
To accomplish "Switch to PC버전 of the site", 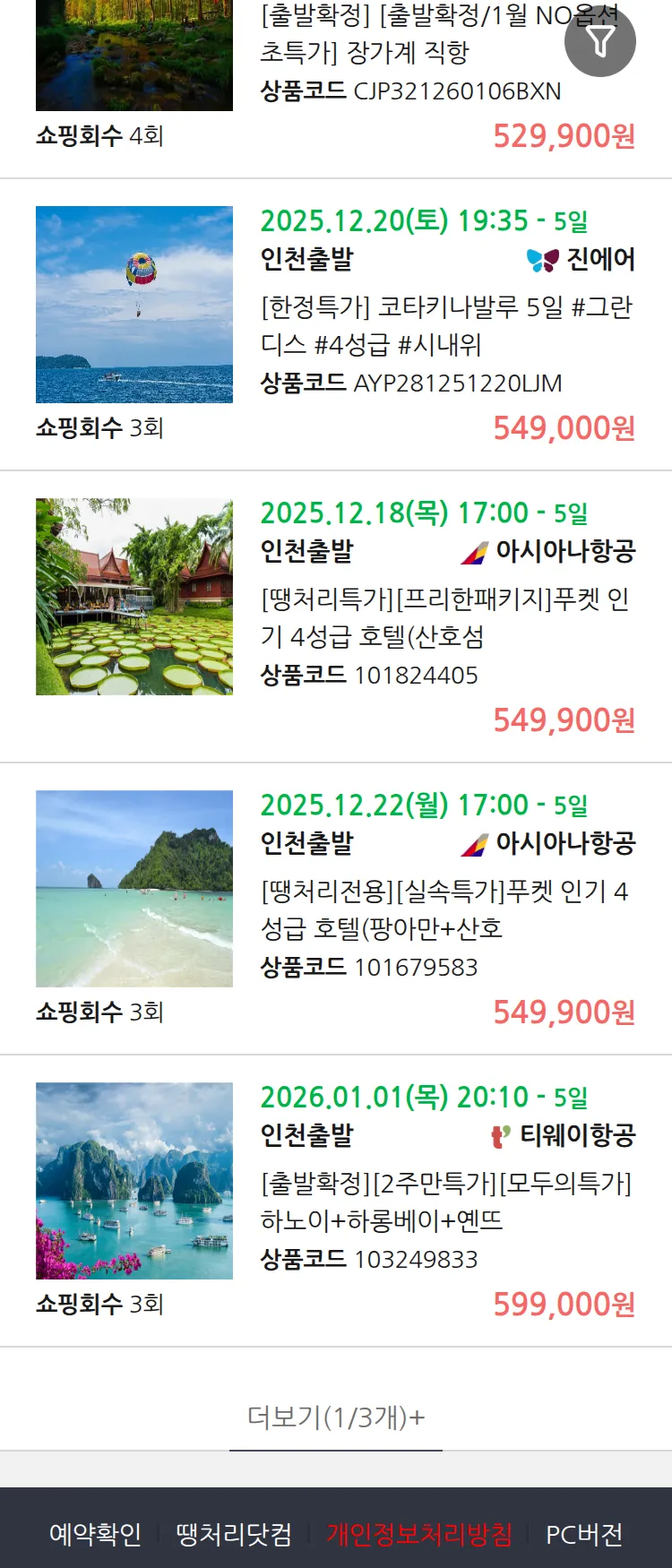I will coord(584,1534).
